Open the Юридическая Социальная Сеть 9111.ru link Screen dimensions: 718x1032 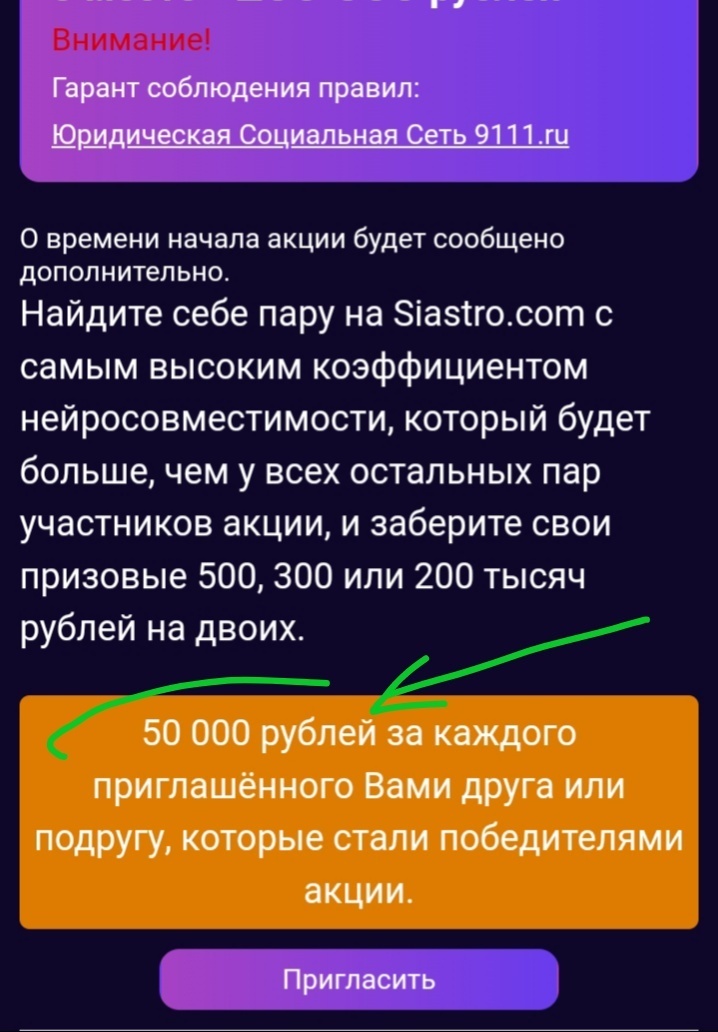(x=310, y=135)
